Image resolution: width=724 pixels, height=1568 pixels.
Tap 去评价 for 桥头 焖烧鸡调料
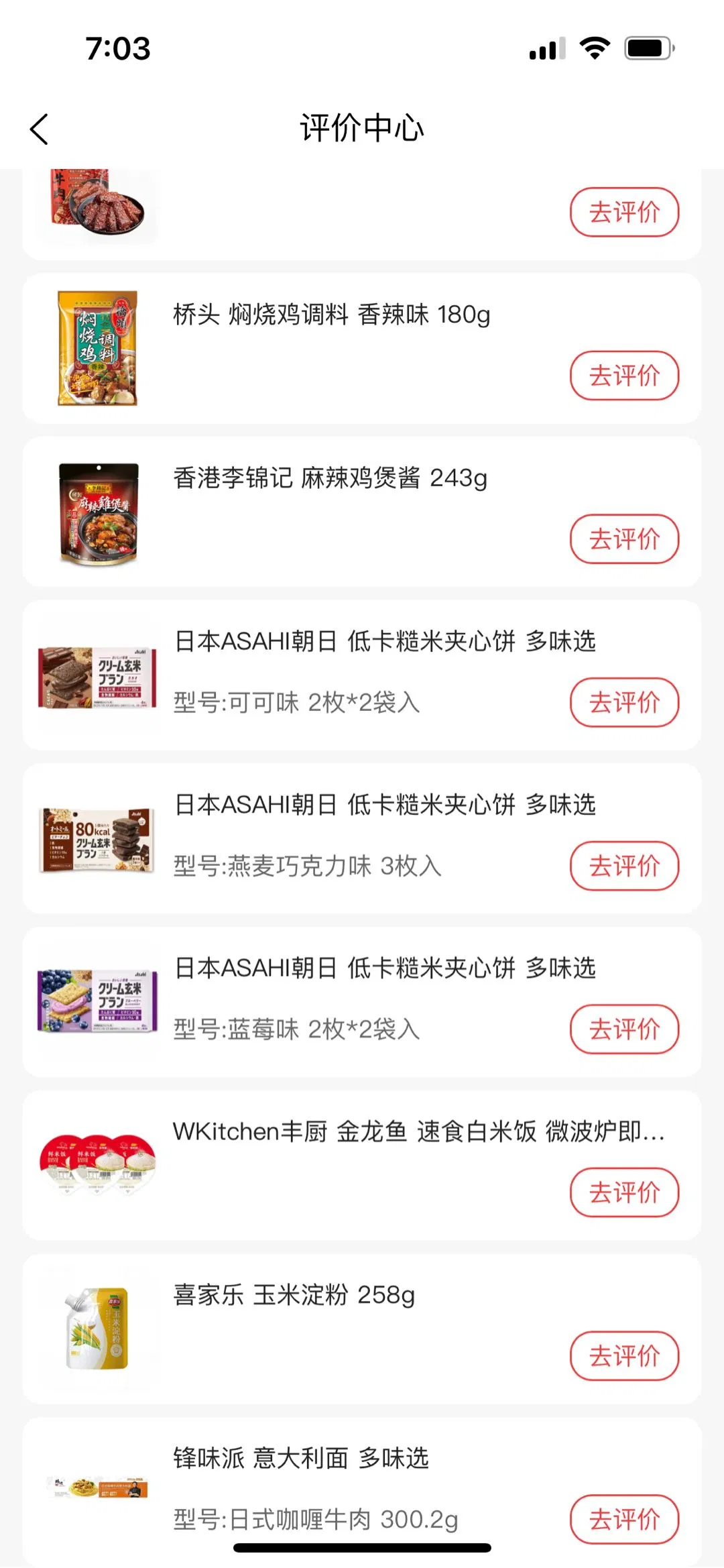point(624,376)
